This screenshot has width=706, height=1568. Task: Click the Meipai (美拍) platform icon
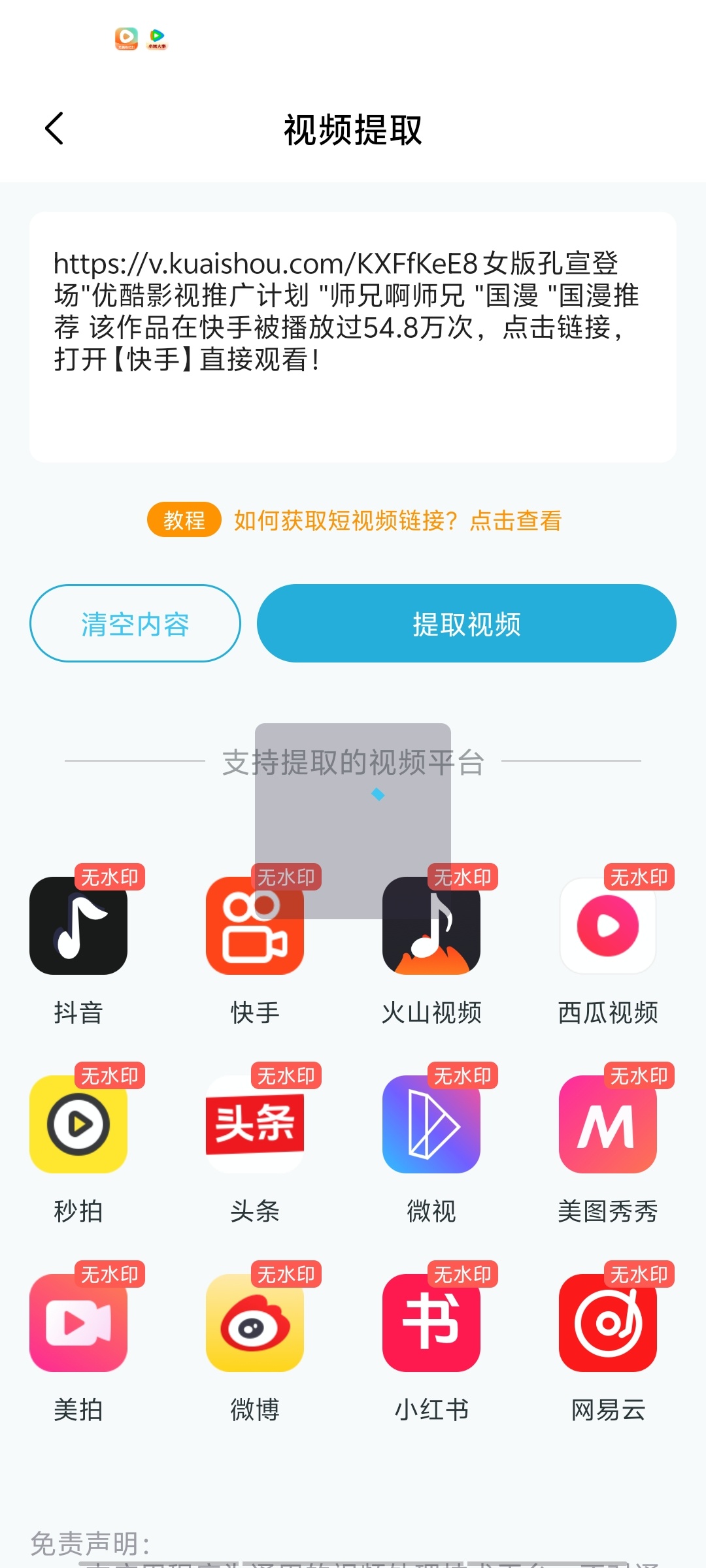click(78, 1324)
